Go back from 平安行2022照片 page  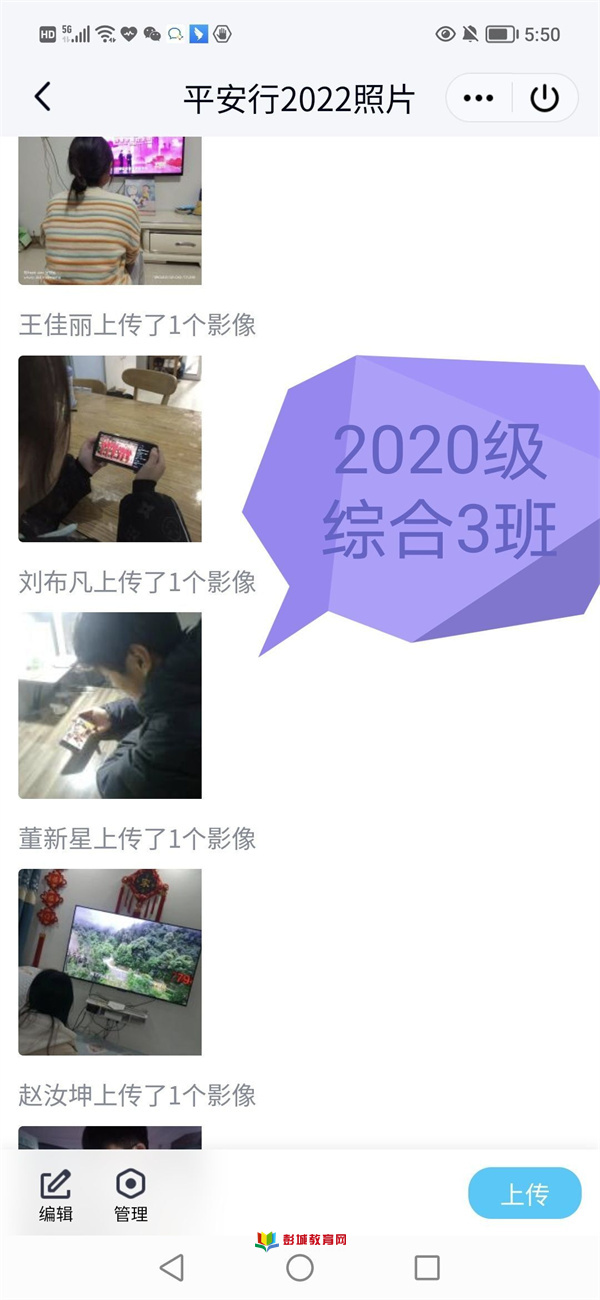pos(42,97)
